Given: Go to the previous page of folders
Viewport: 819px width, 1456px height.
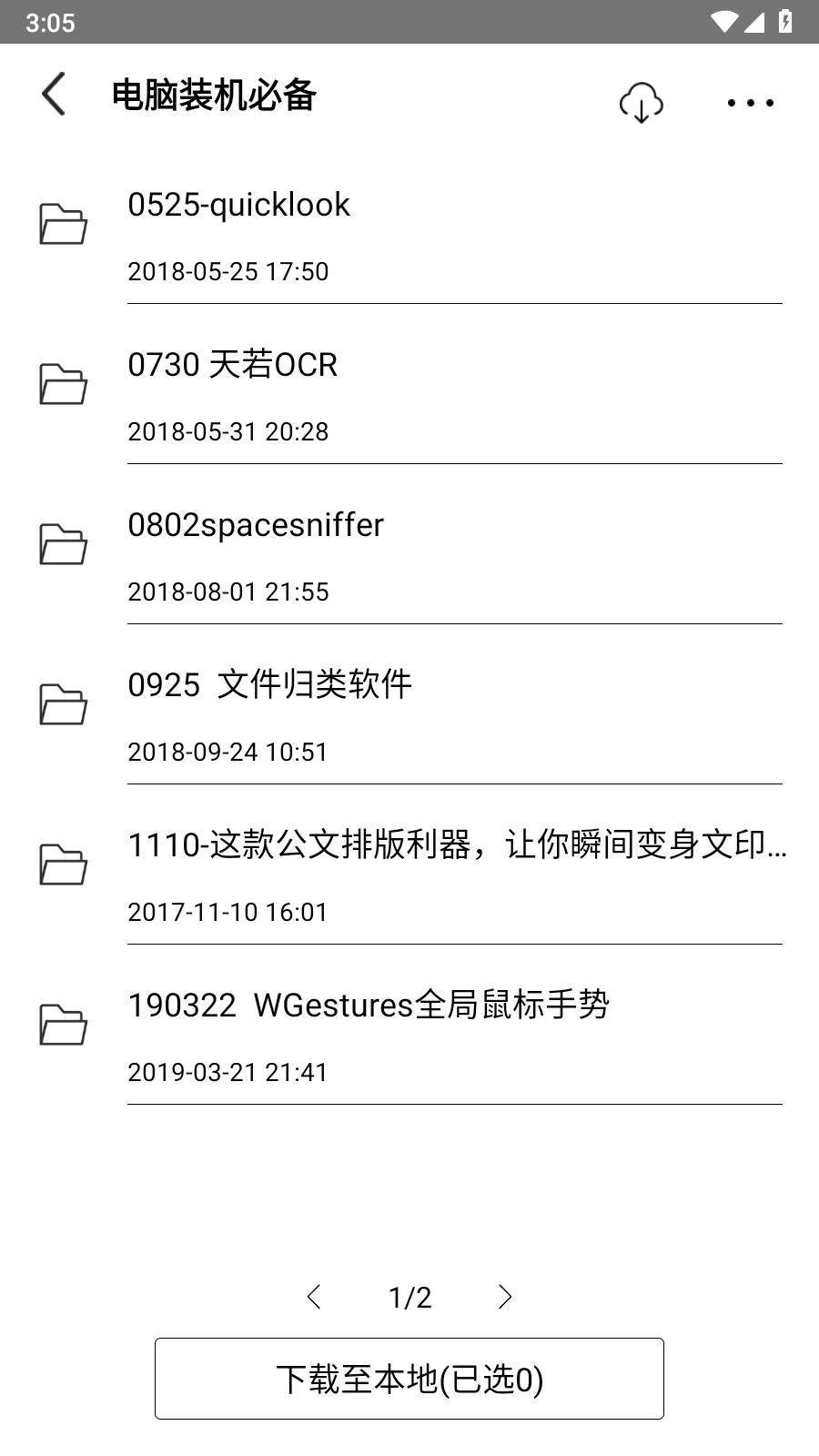Looking at the screenshot, I should [315, 1297].
